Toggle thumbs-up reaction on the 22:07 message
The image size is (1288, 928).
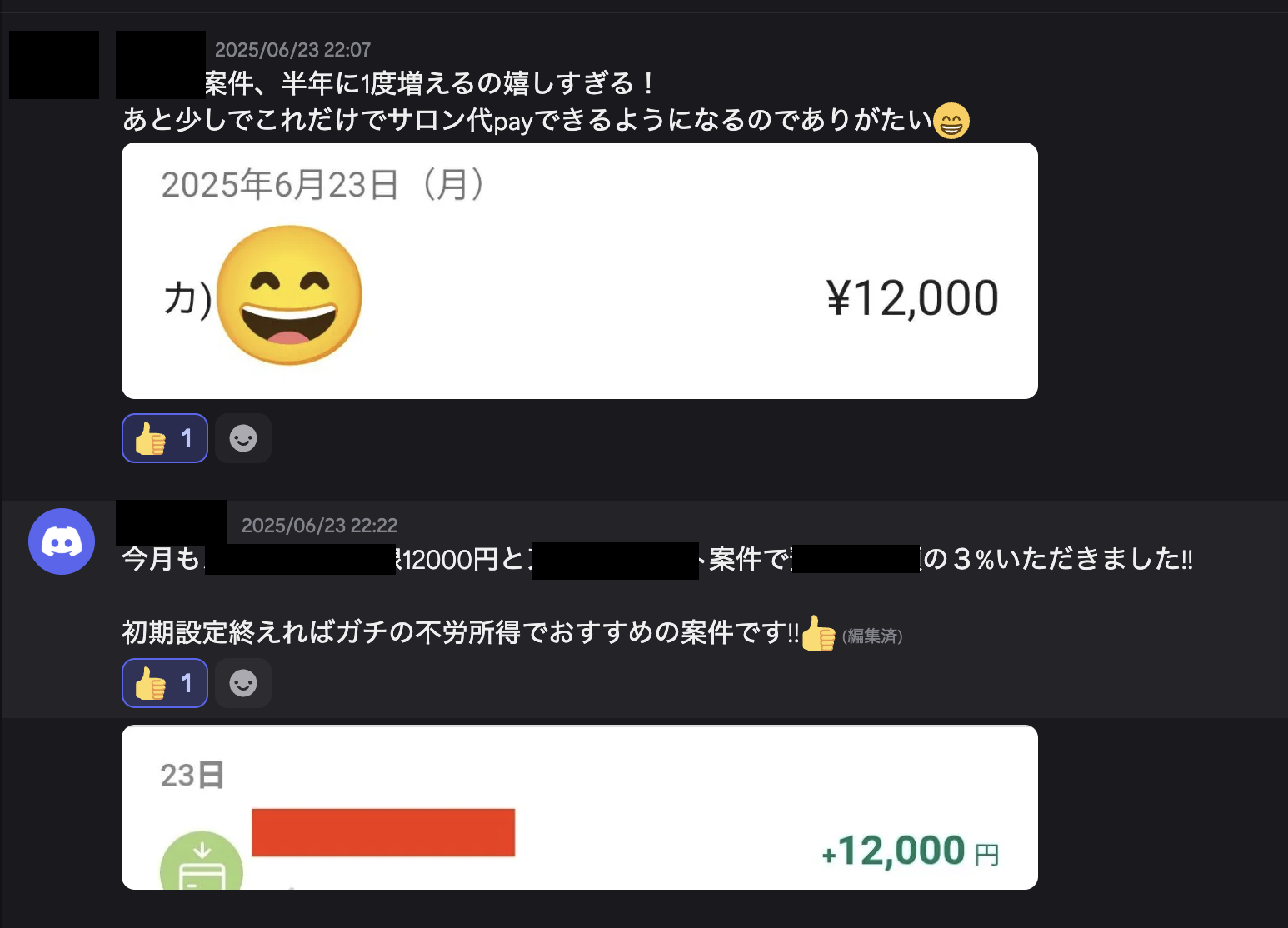pyautogui.click(x=165, y=438)
